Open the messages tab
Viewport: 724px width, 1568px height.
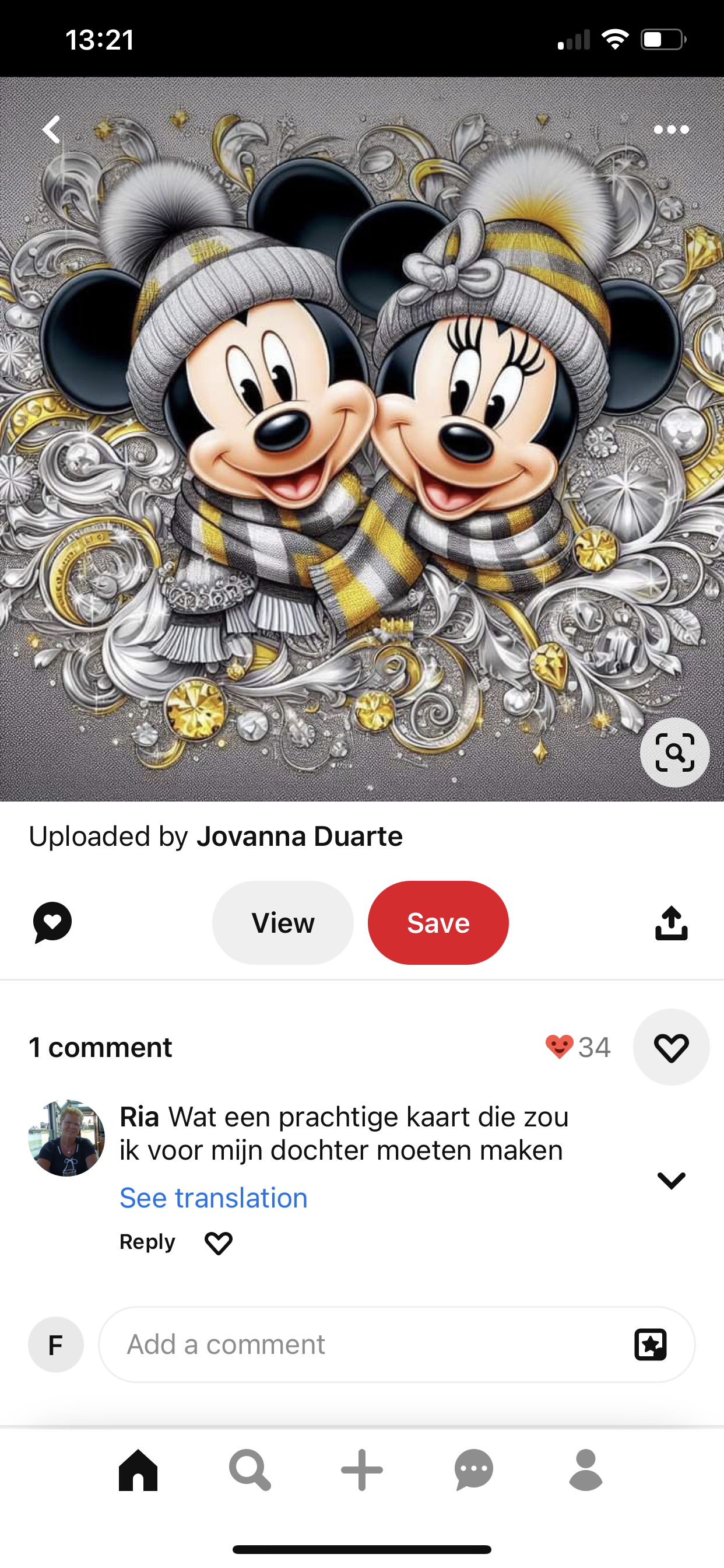coord(474,1470)
